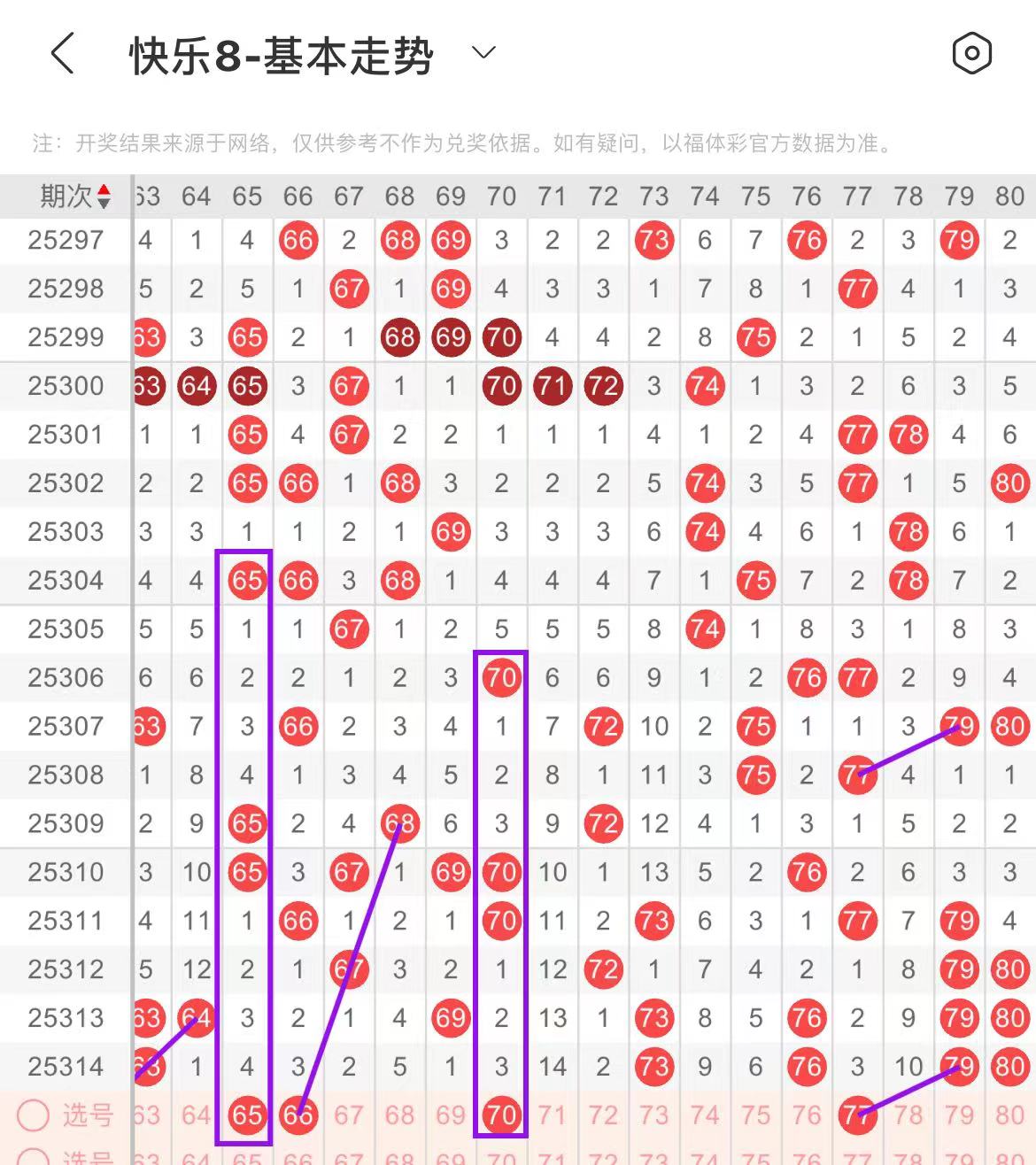Deselect number 66 in the 选号 row

click(298, 1115)
